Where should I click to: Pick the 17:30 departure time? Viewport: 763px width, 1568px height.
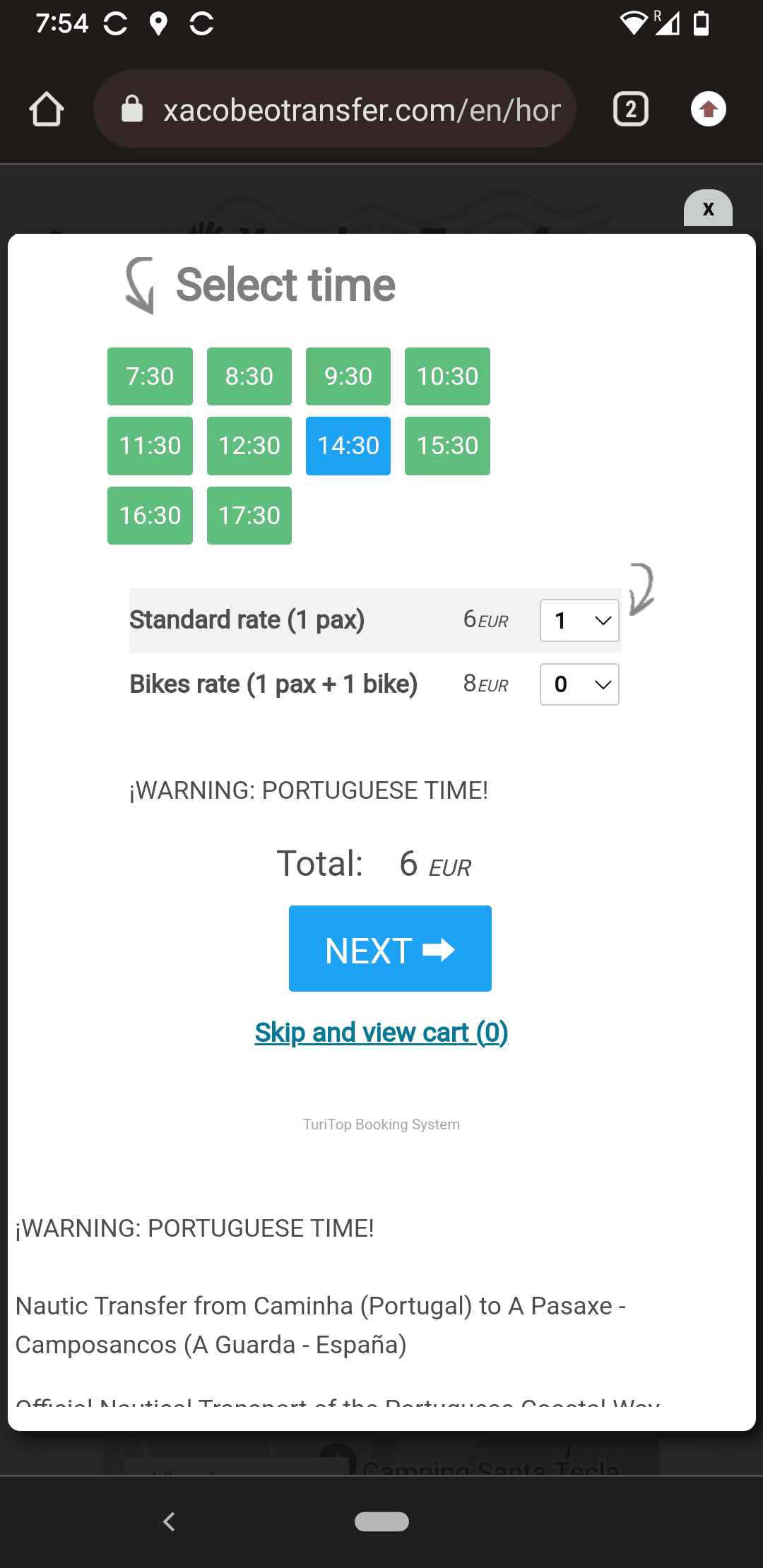(249, 516)
